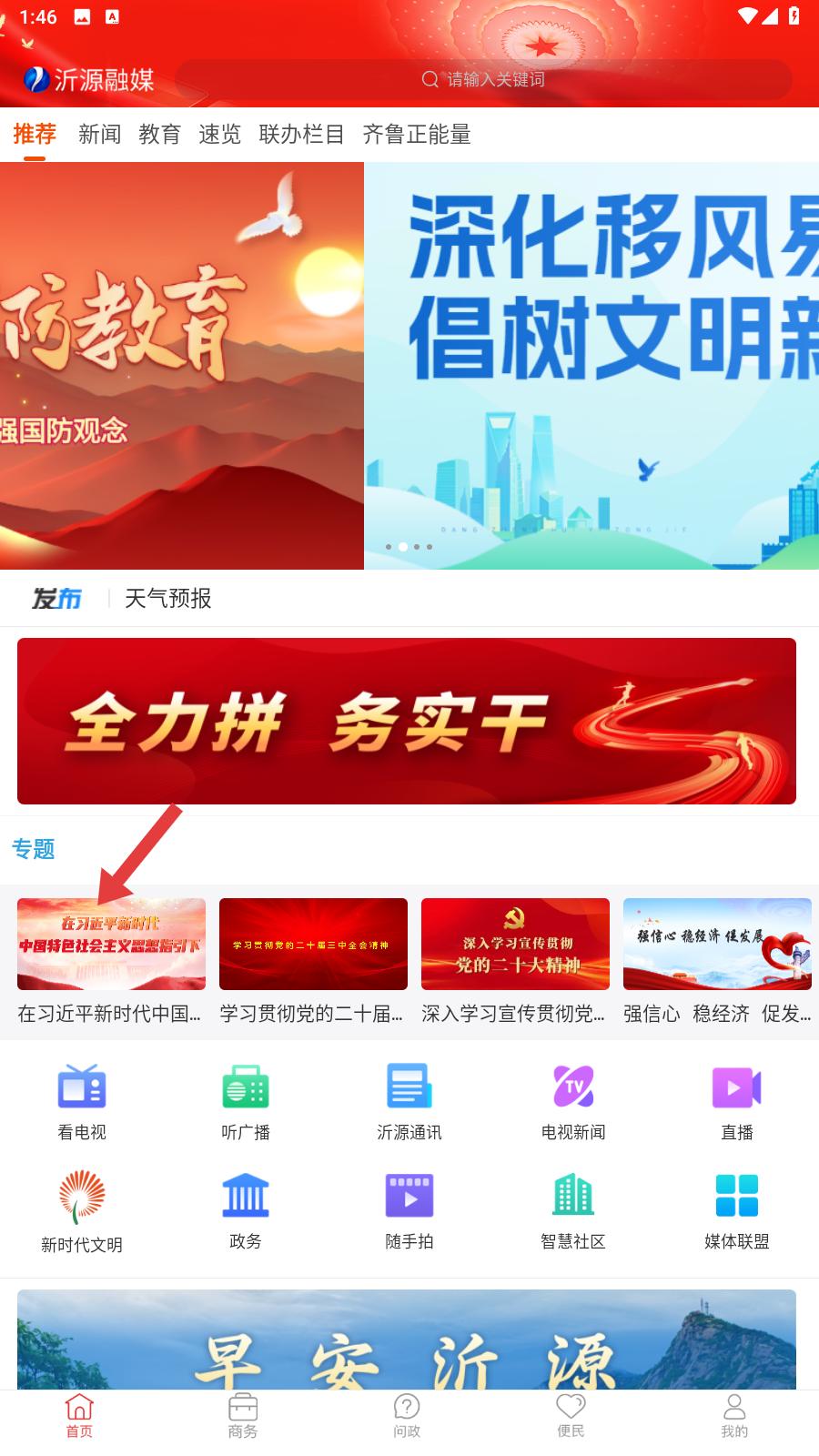
Task: Switch to the 教育 tab
Action: pos(159,135)
